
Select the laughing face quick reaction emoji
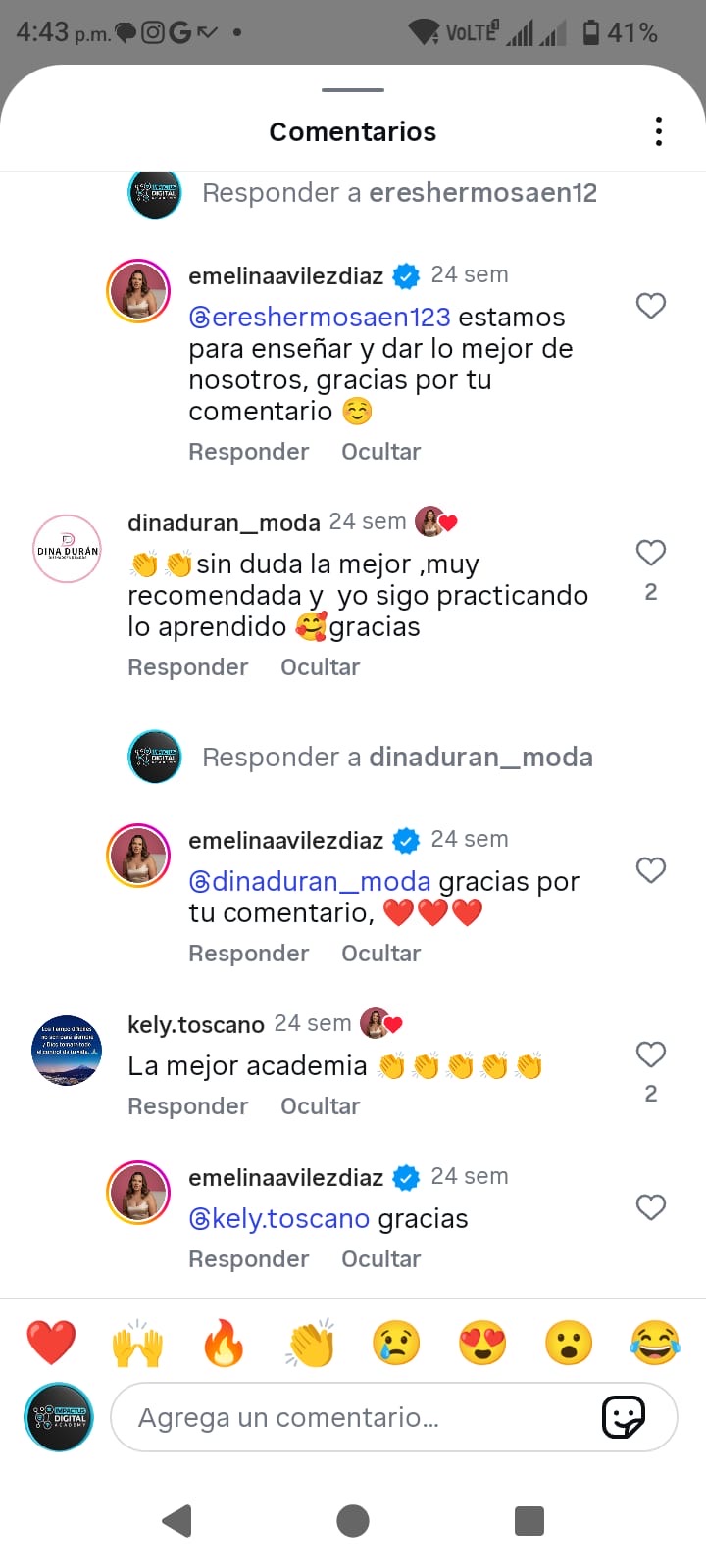tap(654, 1343)
